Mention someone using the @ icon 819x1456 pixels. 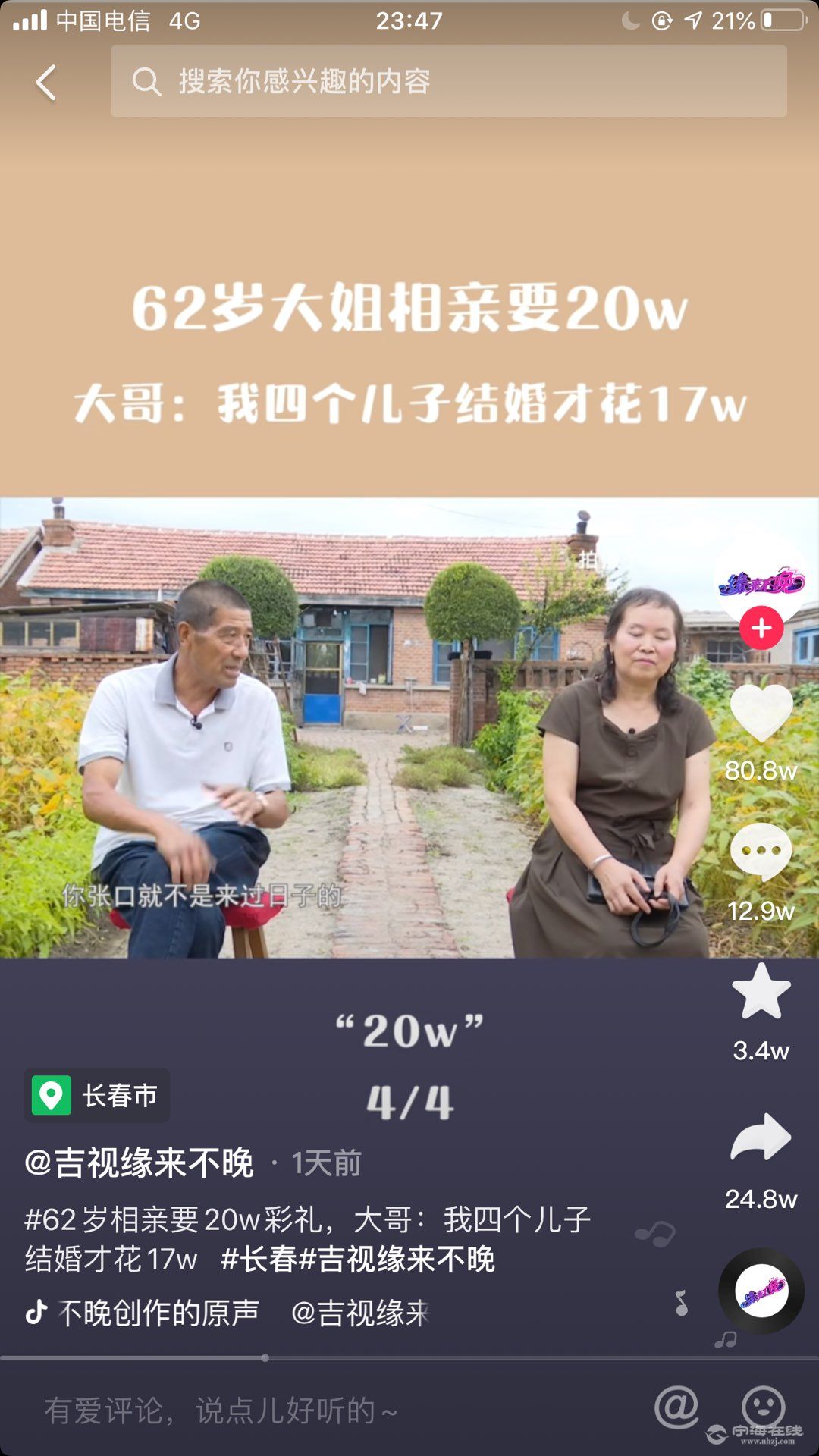(676, 1407)
